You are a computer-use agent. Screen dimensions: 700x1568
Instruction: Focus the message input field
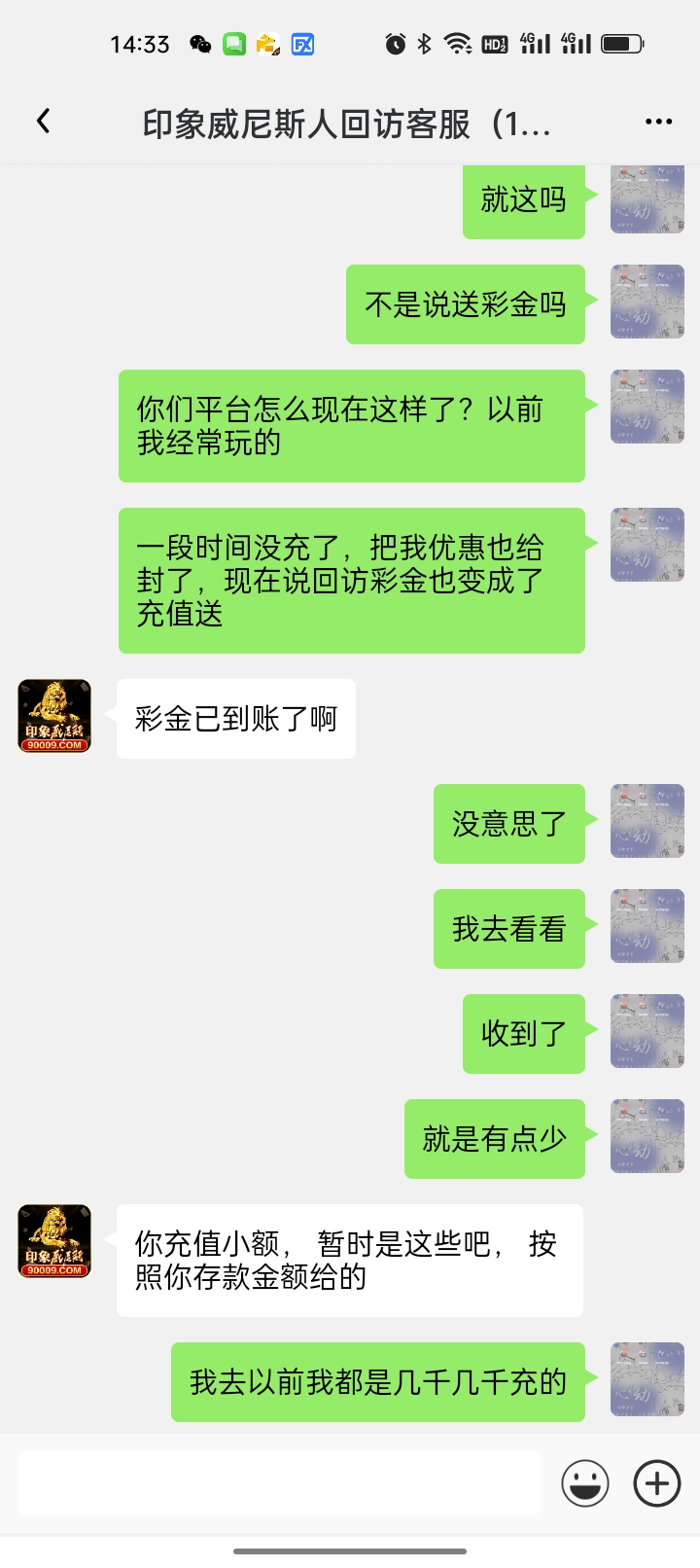[x=279, y=1483]
